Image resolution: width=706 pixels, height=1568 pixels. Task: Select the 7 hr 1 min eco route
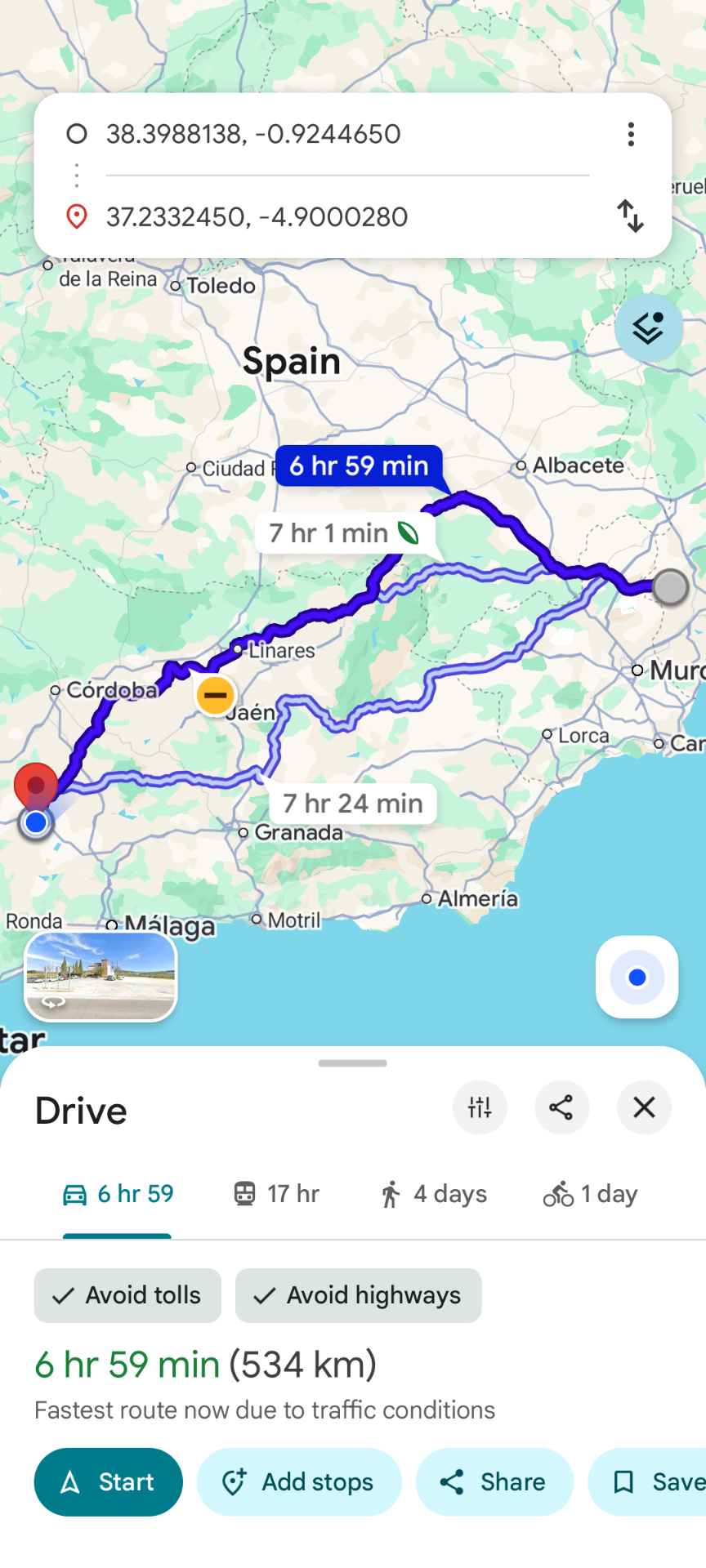coord(345,533)
